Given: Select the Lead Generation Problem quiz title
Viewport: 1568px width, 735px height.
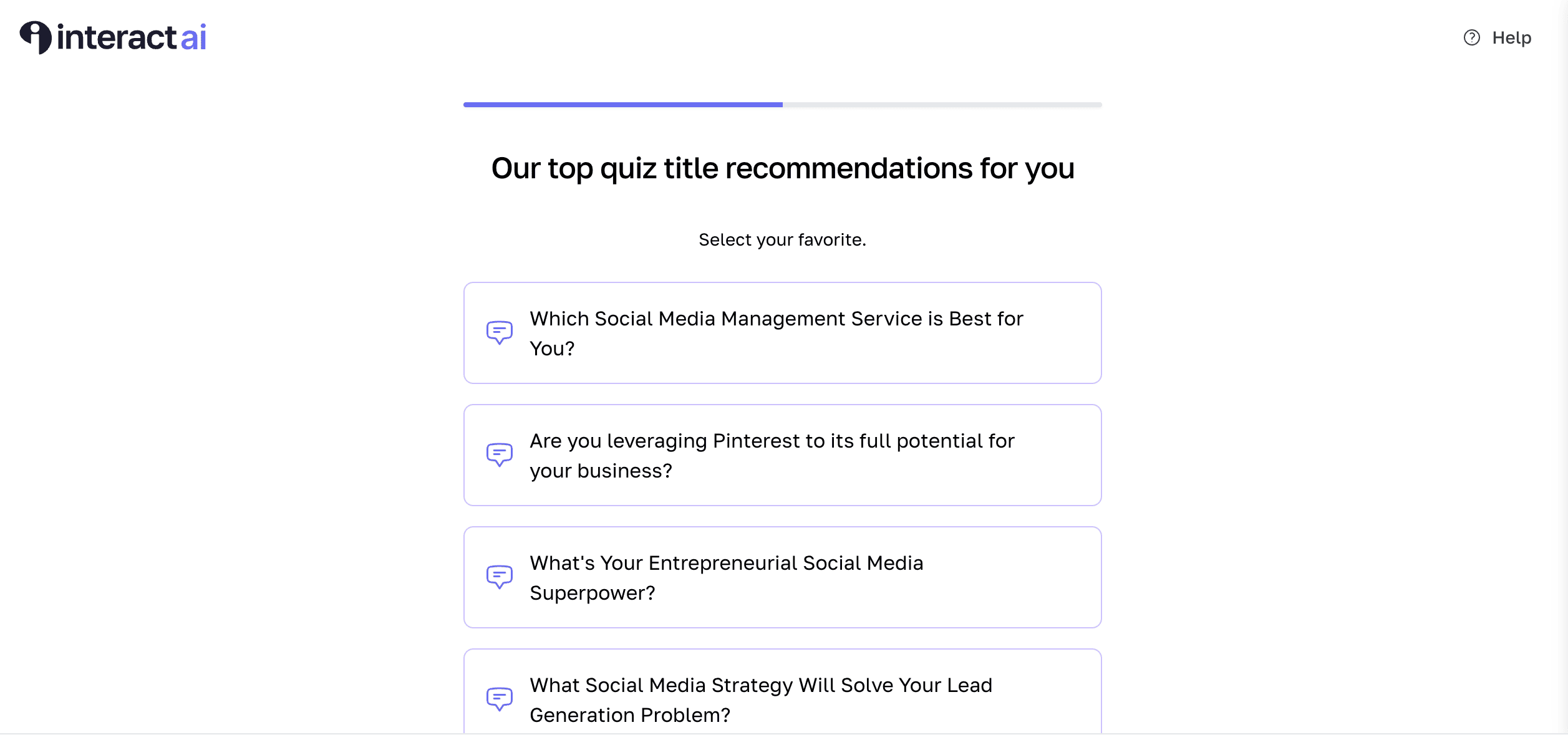Looking at the screenshot, I should [782, 698].
